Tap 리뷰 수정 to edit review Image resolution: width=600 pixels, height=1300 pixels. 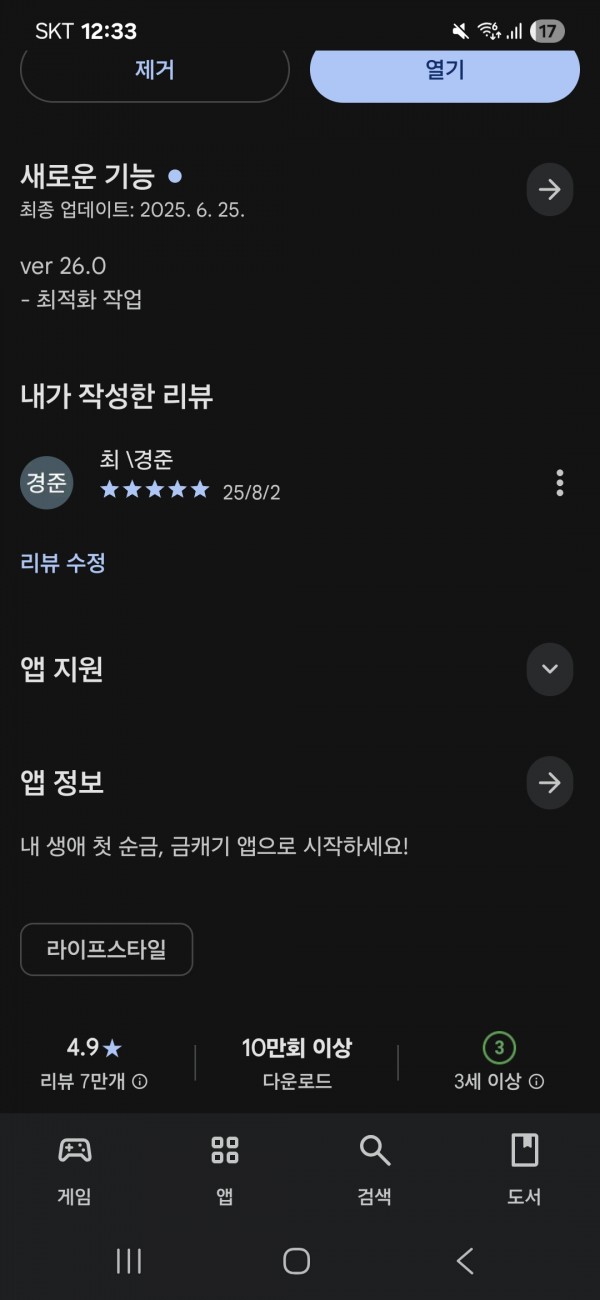tap(63, 563)
